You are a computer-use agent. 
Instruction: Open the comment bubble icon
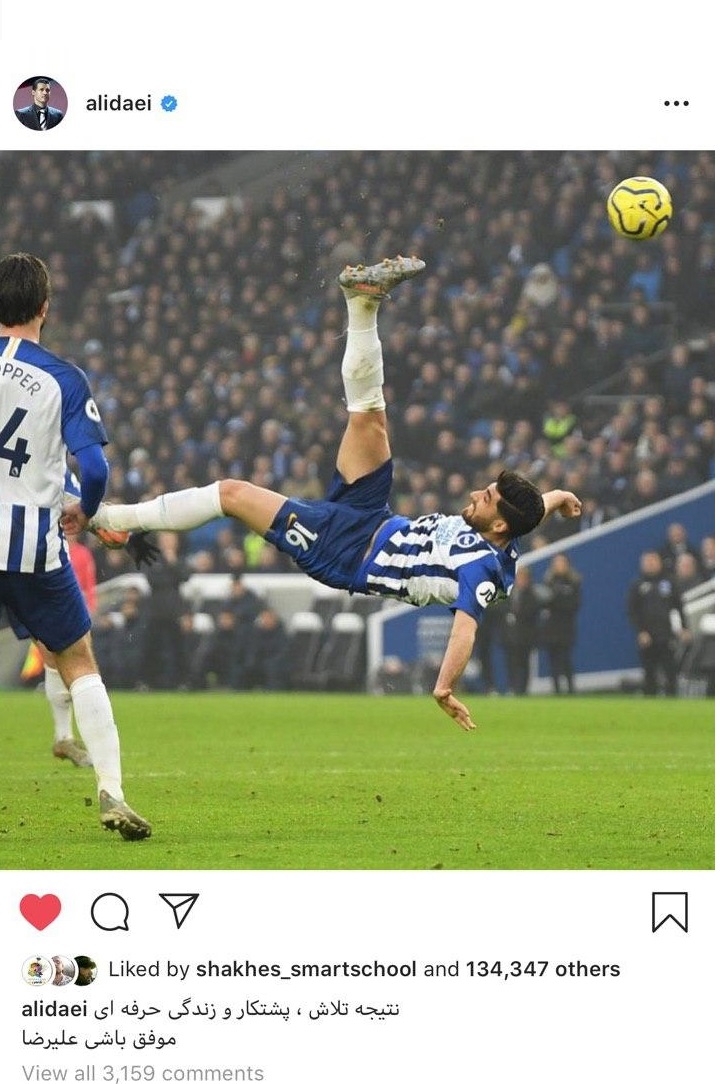coord(110,911)
